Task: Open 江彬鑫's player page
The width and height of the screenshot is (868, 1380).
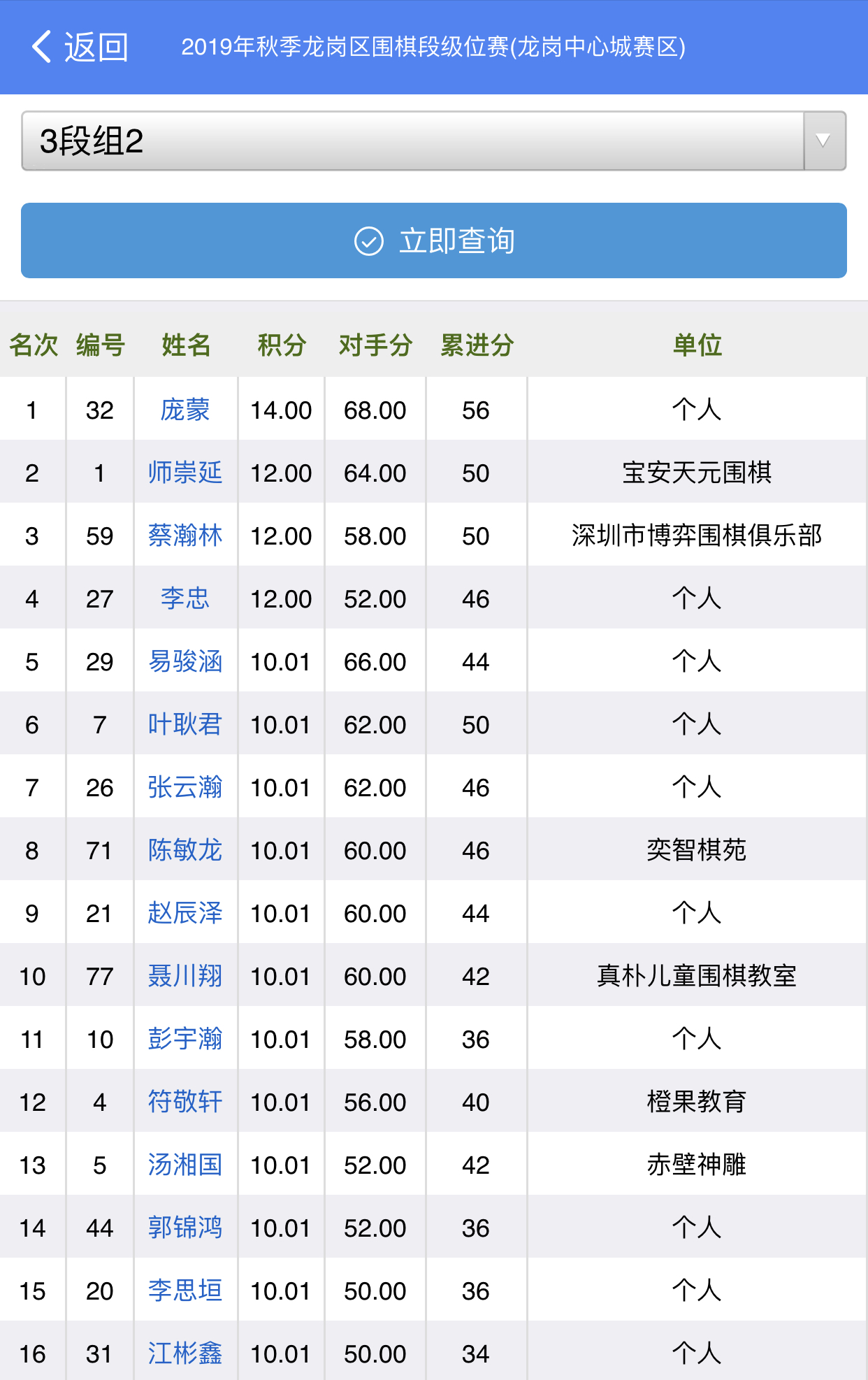Action: pyautogui.click(x=185, y=1353)
